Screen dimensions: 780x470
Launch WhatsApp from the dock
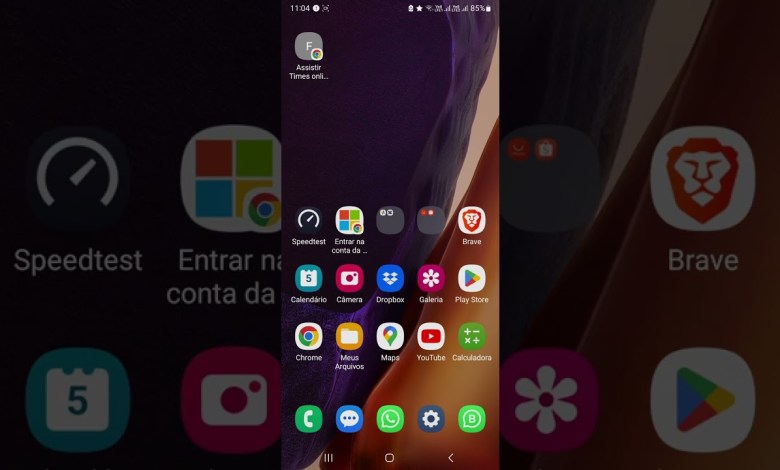coord(390,419)
